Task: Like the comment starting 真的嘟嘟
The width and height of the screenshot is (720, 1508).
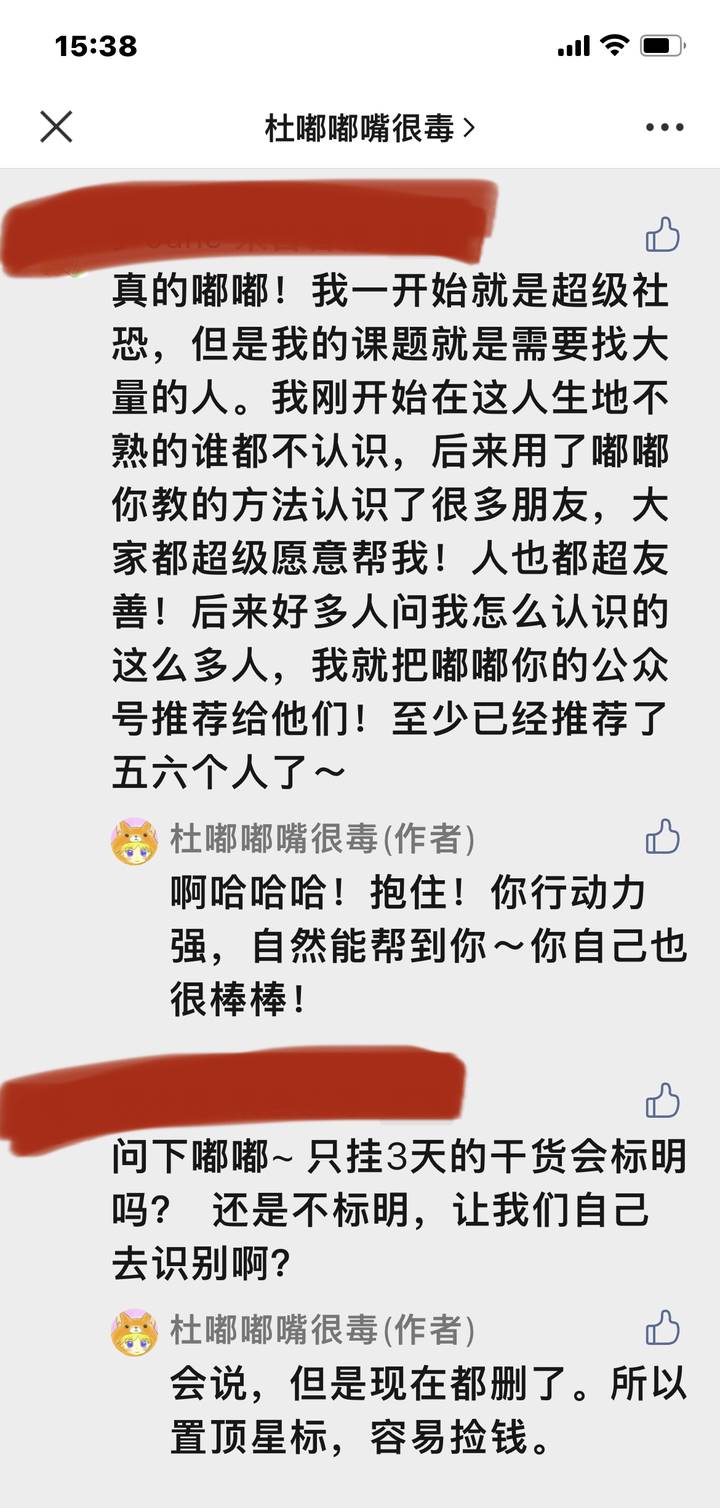Action: pyautogui.click(x=662, y=236)
